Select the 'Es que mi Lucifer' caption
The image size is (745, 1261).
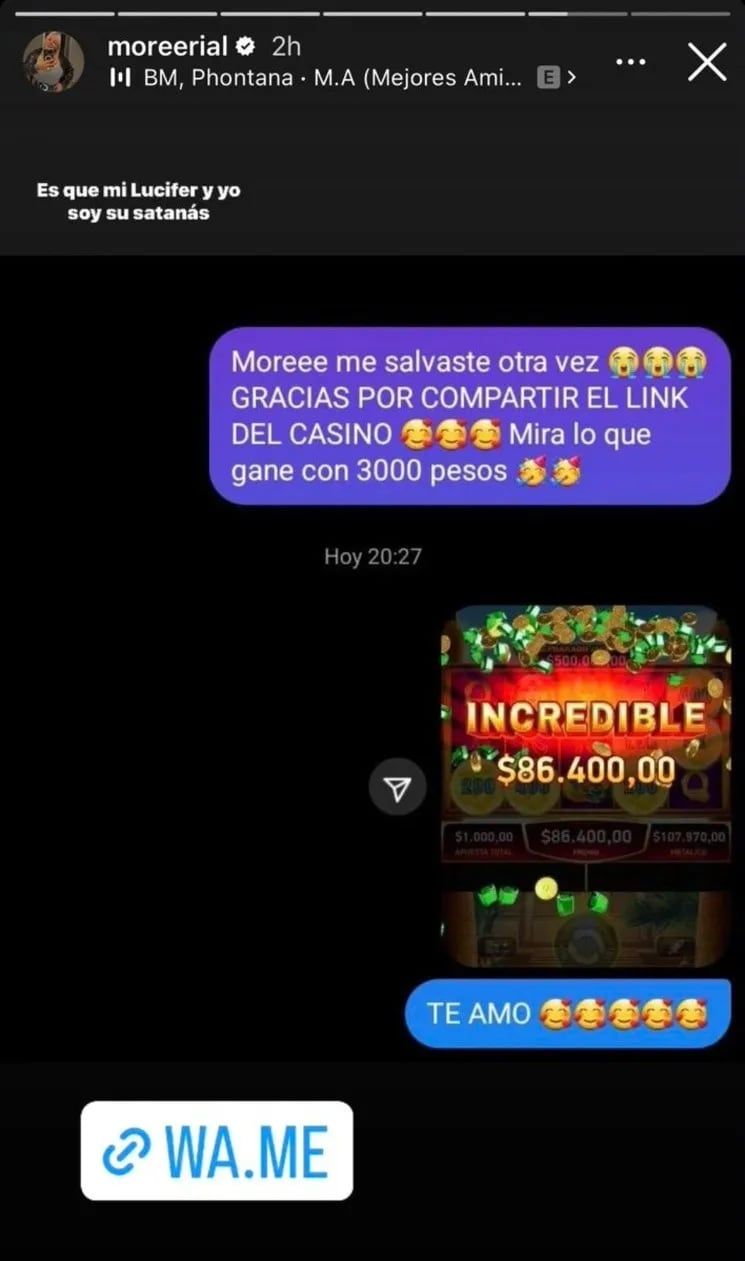pos(139,200)
